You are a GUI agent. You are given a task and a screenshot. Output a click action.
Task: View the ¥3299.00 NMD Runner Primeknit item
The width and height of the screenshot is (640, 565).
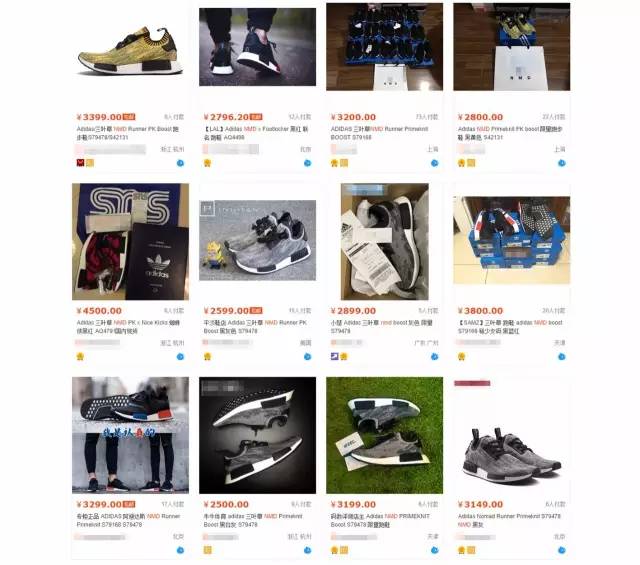[129, 435]
